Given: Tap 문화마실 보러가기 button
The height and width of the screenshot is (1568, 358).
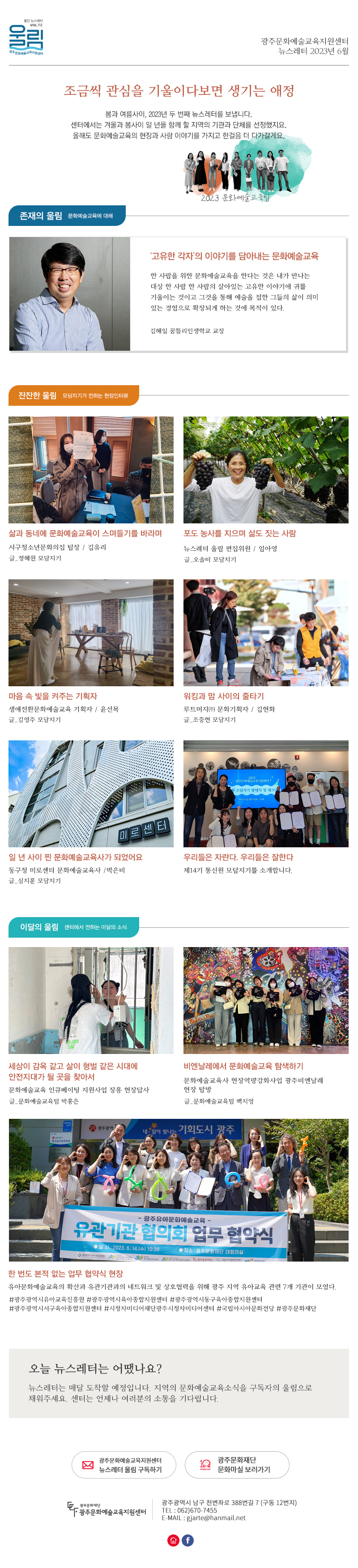Looking at the screenshot, I should pyautogui.click(x=237, y=1465).
